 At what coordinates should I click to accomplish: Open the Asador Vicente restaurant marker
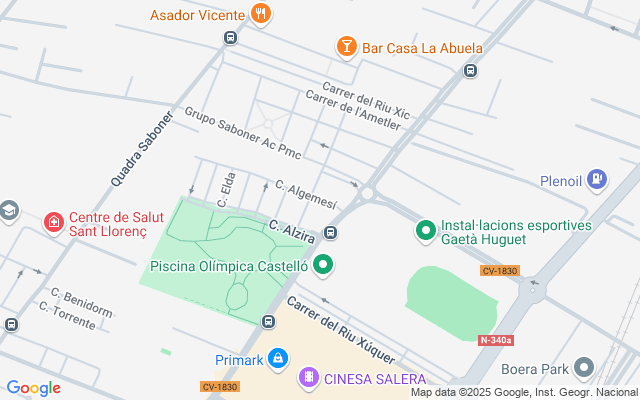pos(261,14)
